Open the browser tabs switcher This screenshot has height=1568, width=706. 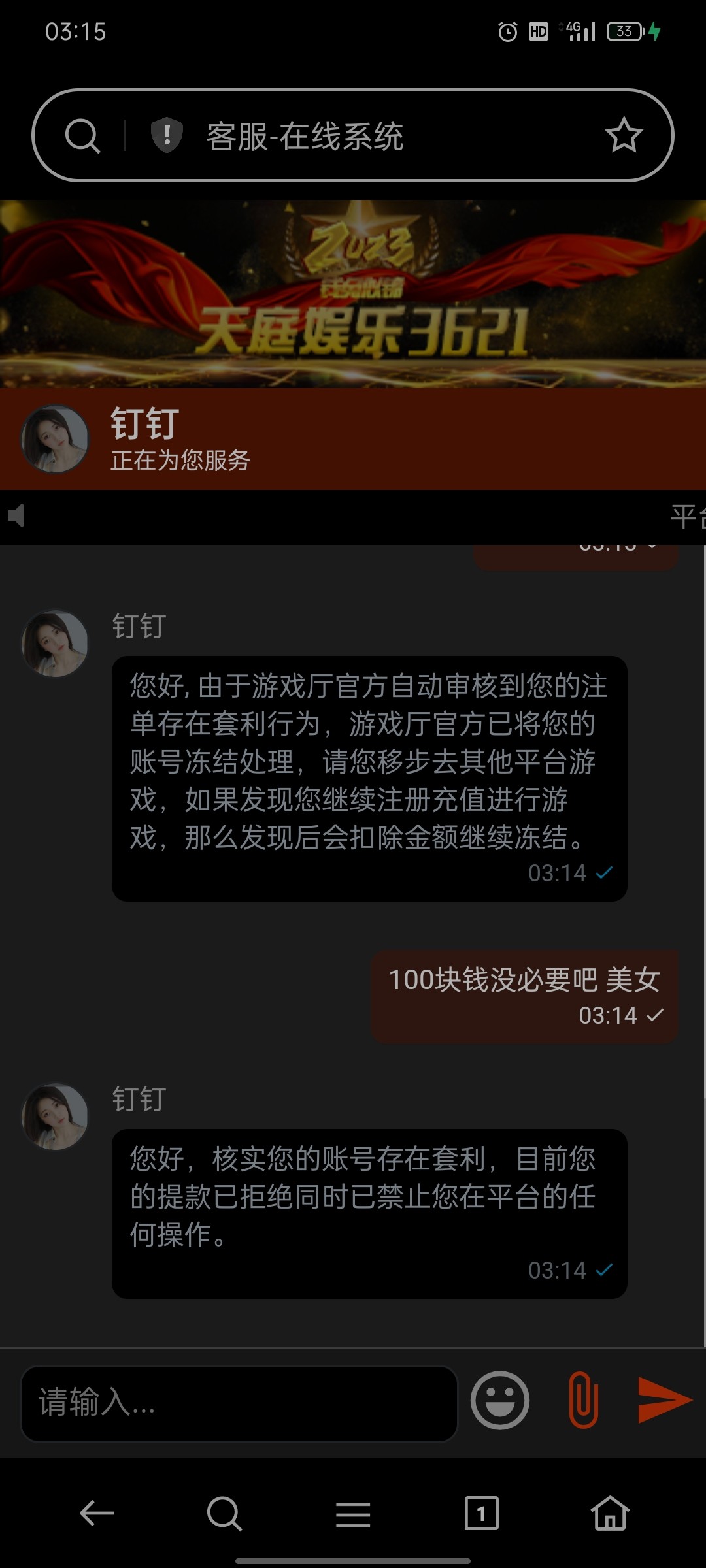tap(481, 1513)
